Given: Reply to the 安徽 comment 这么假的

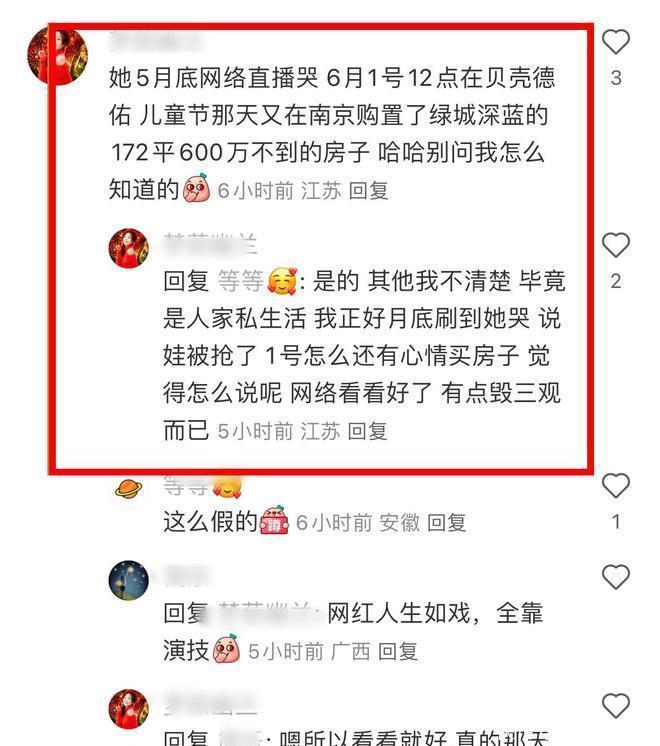Looking at the screenshot, I should coord(447,522).
